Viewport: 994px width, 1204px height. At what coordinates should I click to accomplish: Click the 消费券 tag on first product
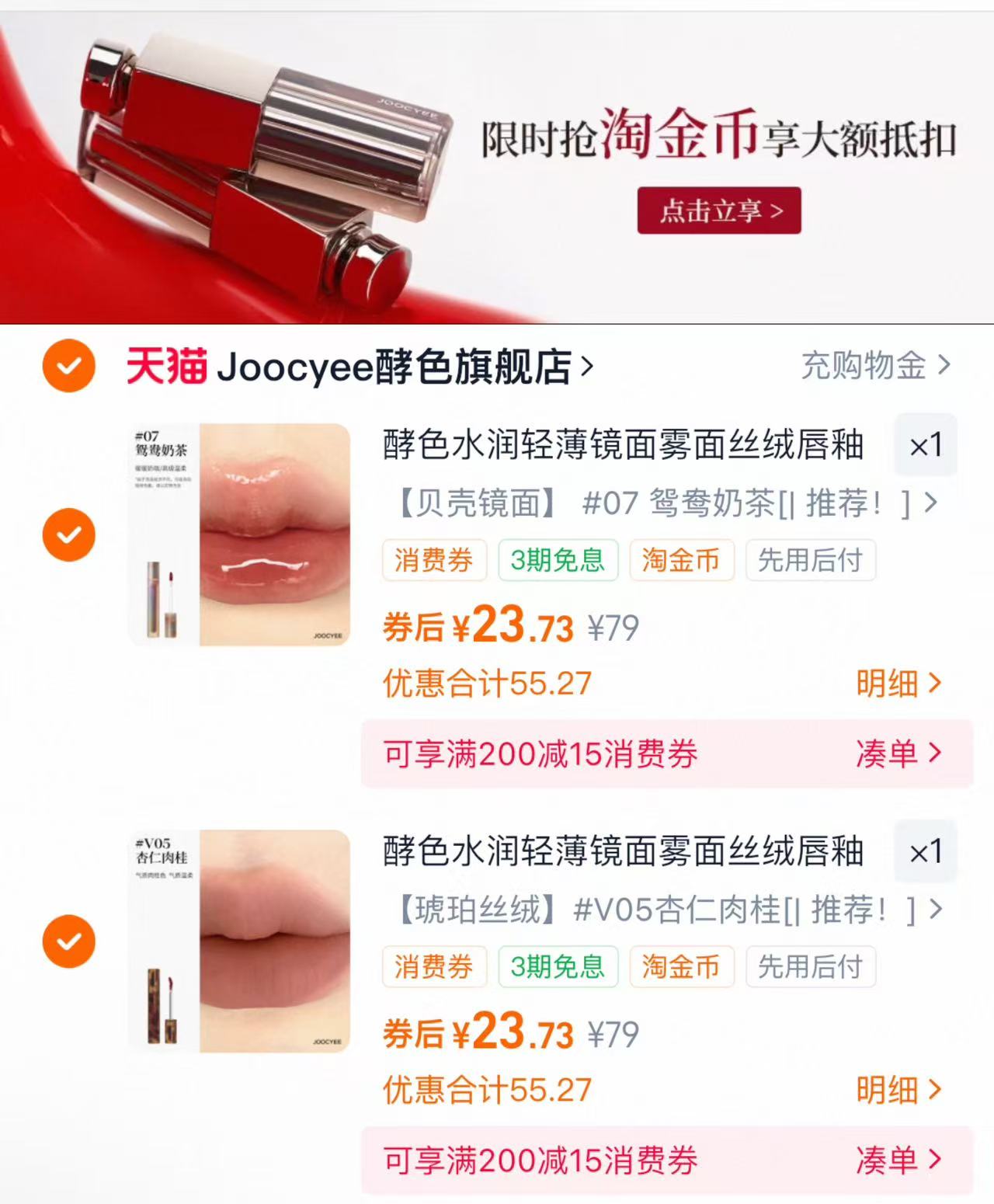pyautogui.click(x=433, y=559)
